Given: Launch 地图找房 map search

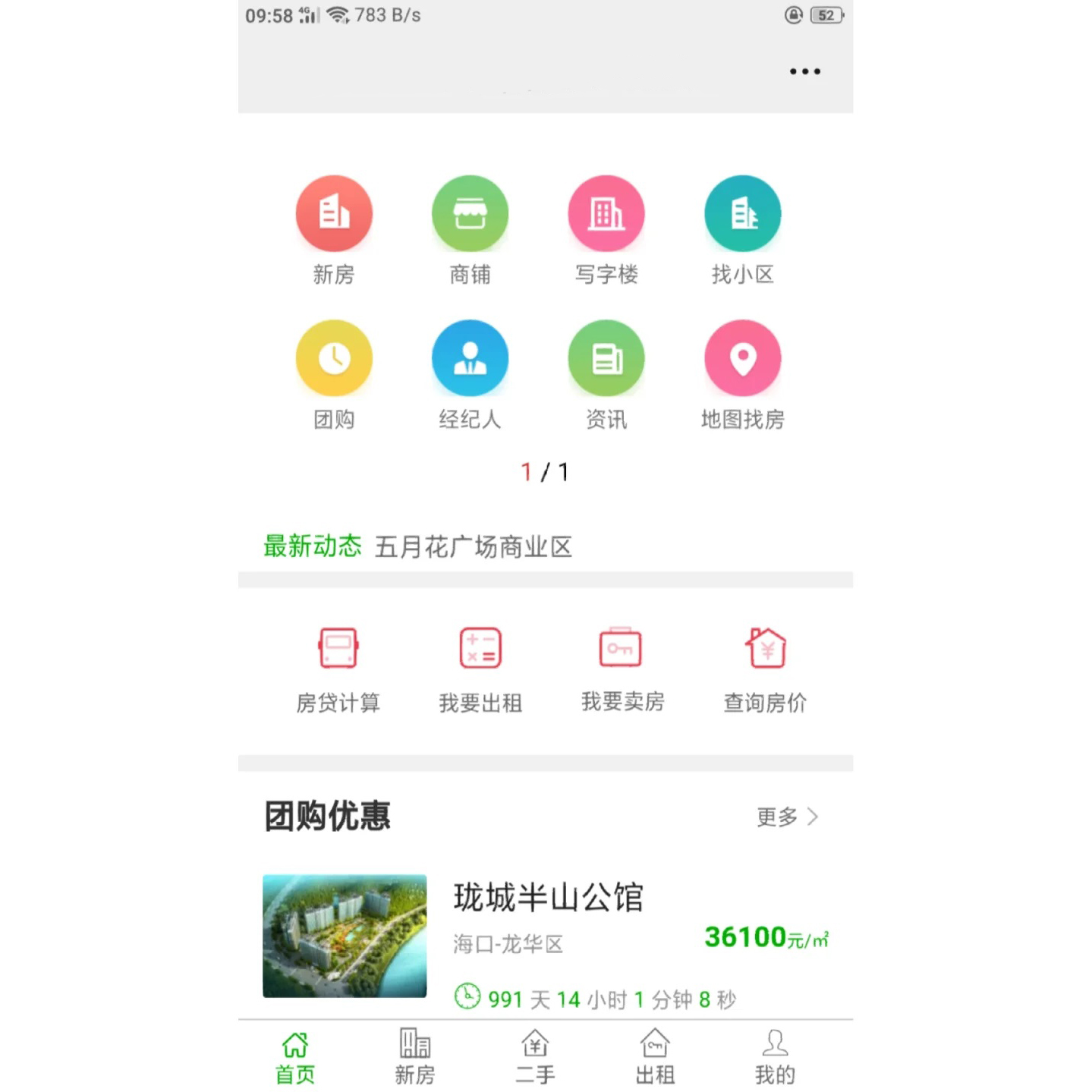Looking at the screenshot, I should [742, 358].
